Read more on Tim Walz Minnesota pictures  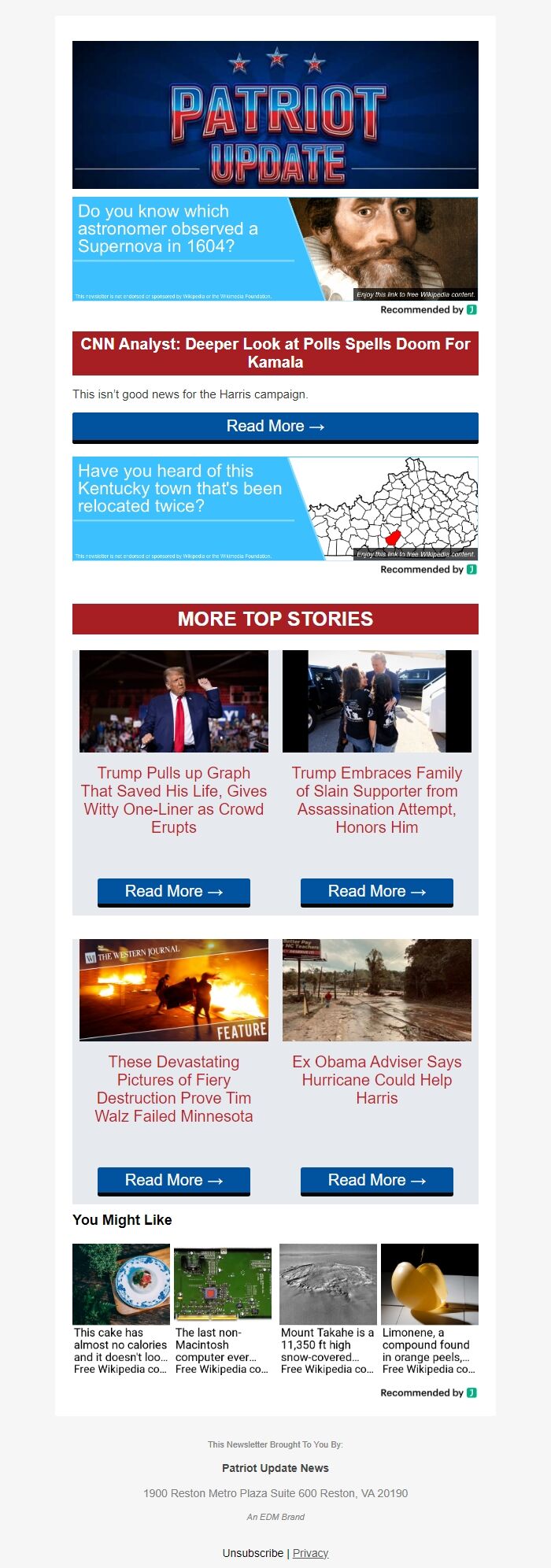[173, 1181]
